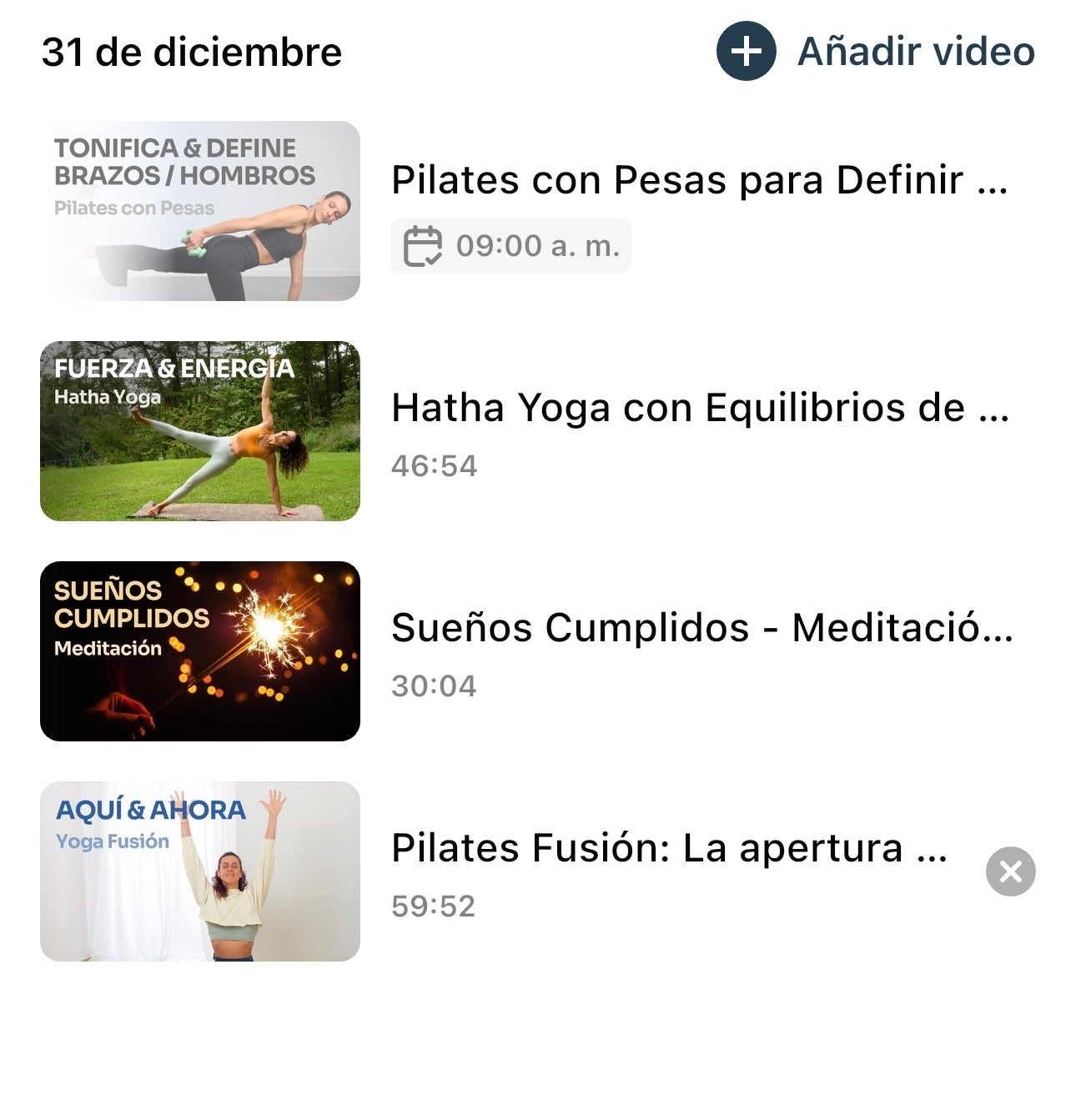1076x1120 pixels.
Task: Tap the 09:00 a. m. schedule chip
Action: coord(510,246)
